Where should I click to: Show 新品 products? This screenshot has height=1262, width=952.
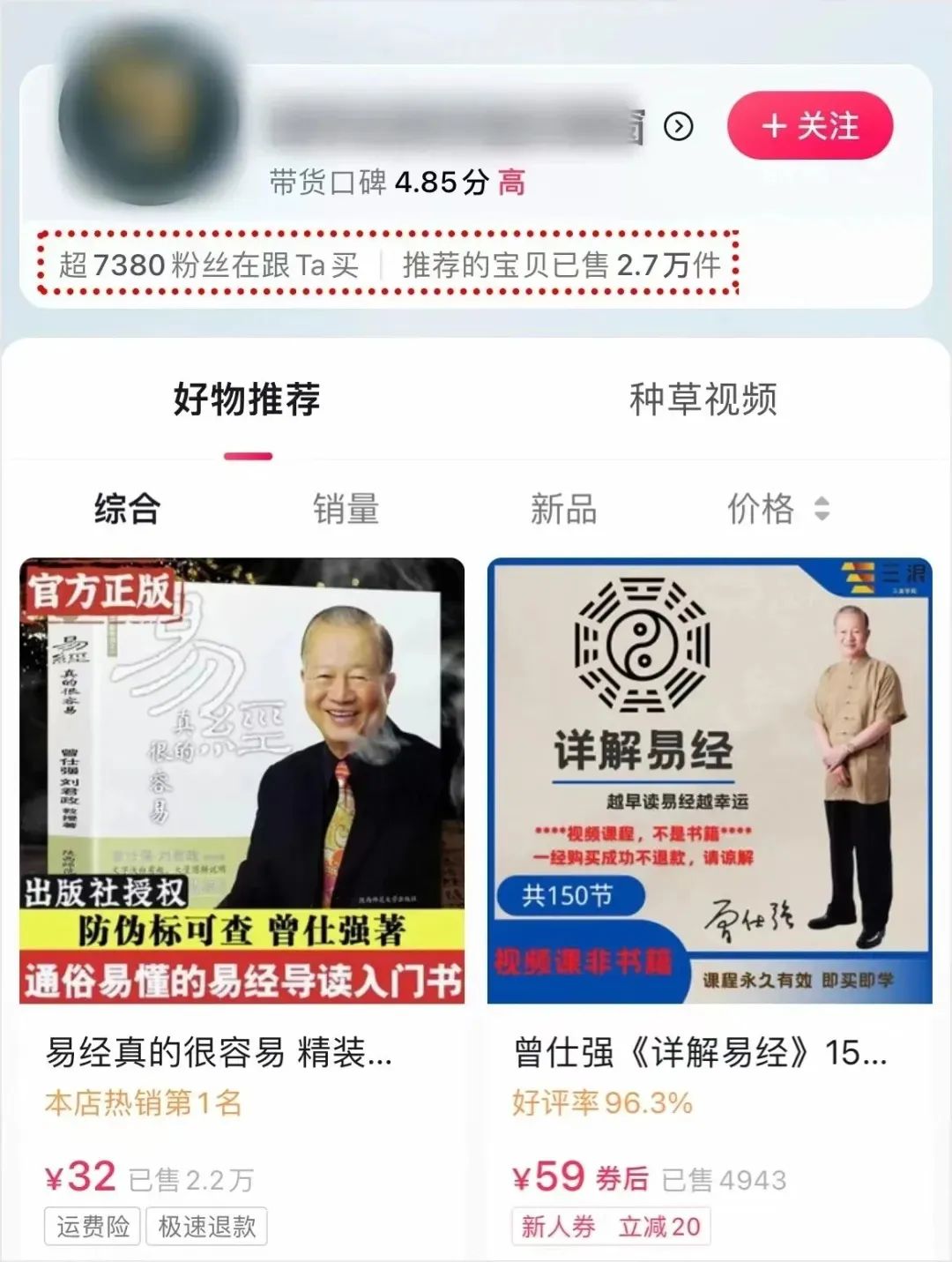coord(563,510)
